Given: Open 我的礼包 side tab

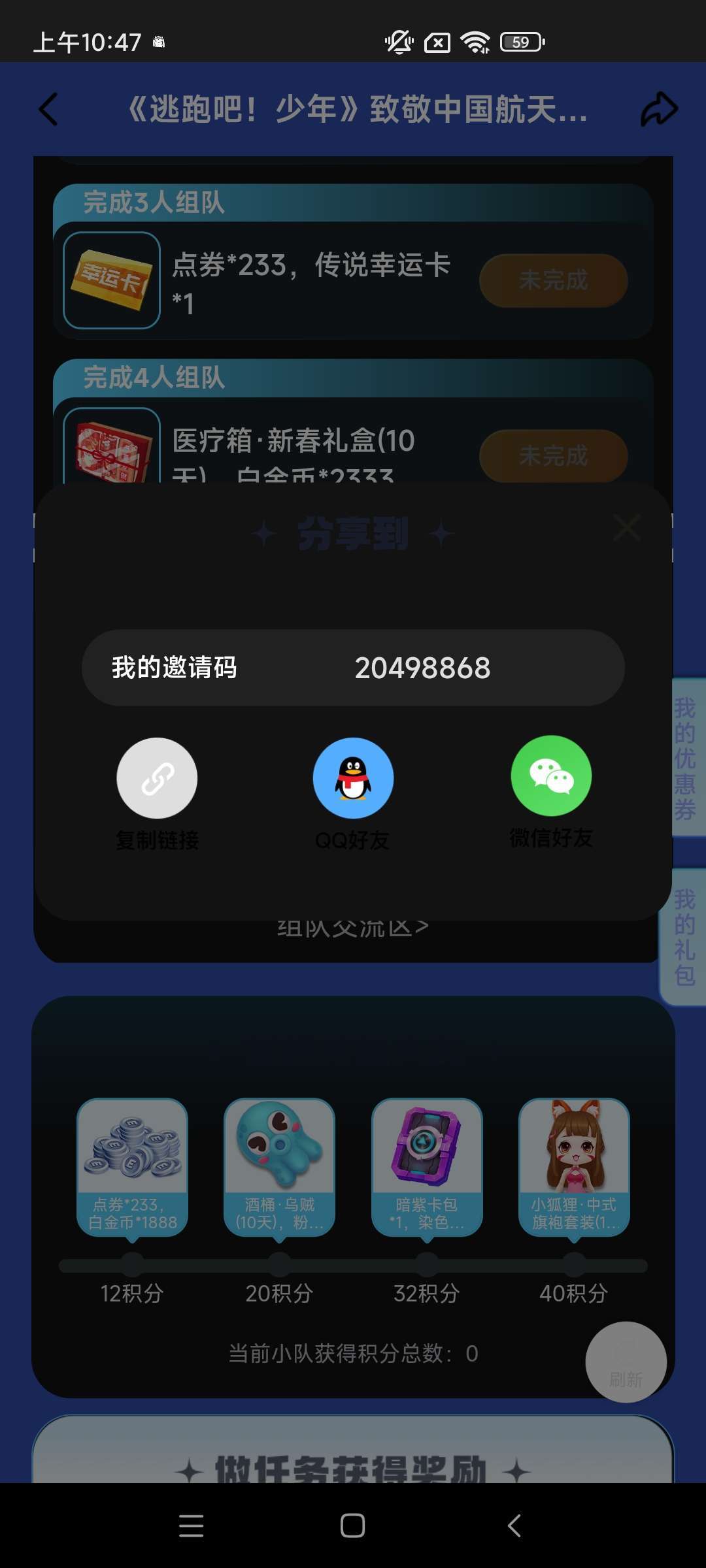Looking at the screenshot, I should [x=684, y=937].
